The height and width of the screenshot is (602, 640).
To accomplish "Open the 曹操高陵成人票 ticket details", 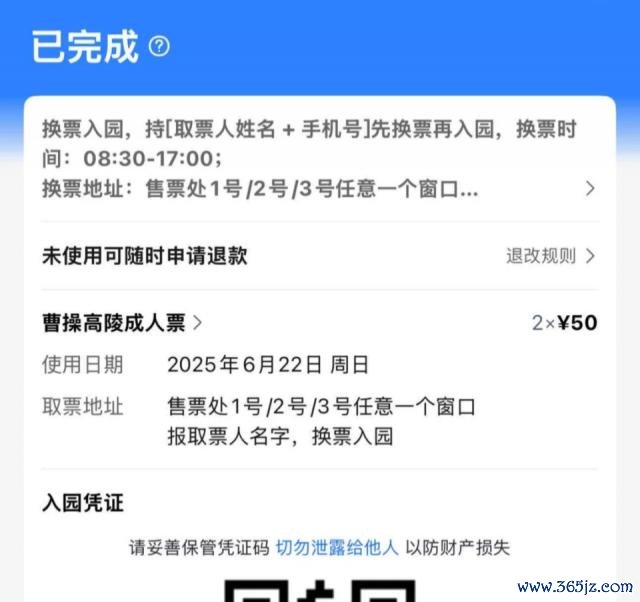I will [122, 322].
